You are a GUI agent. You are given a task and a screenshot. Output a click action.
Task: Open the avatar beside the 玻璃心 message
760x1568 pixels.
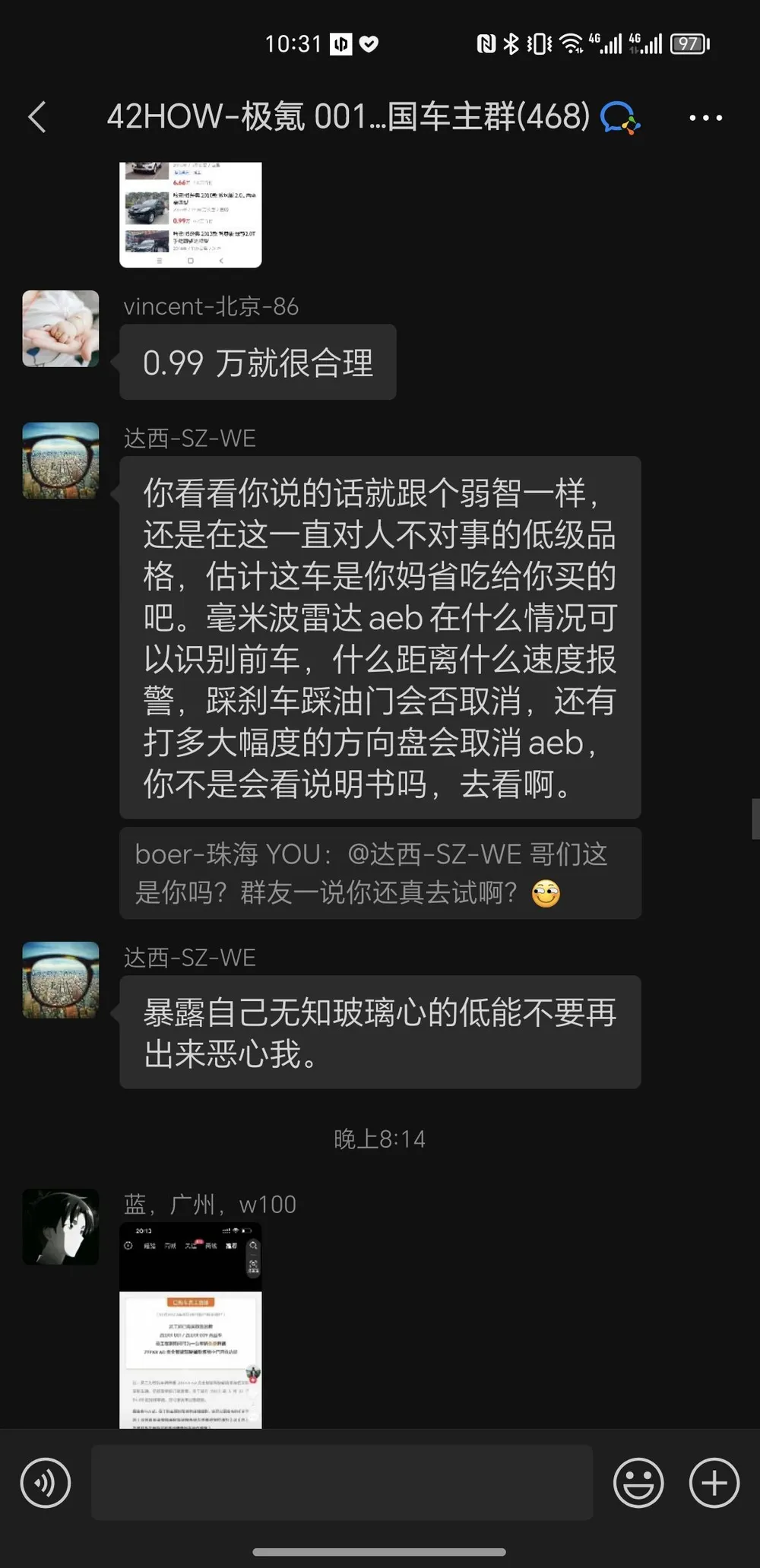click(x=61, y=980)
